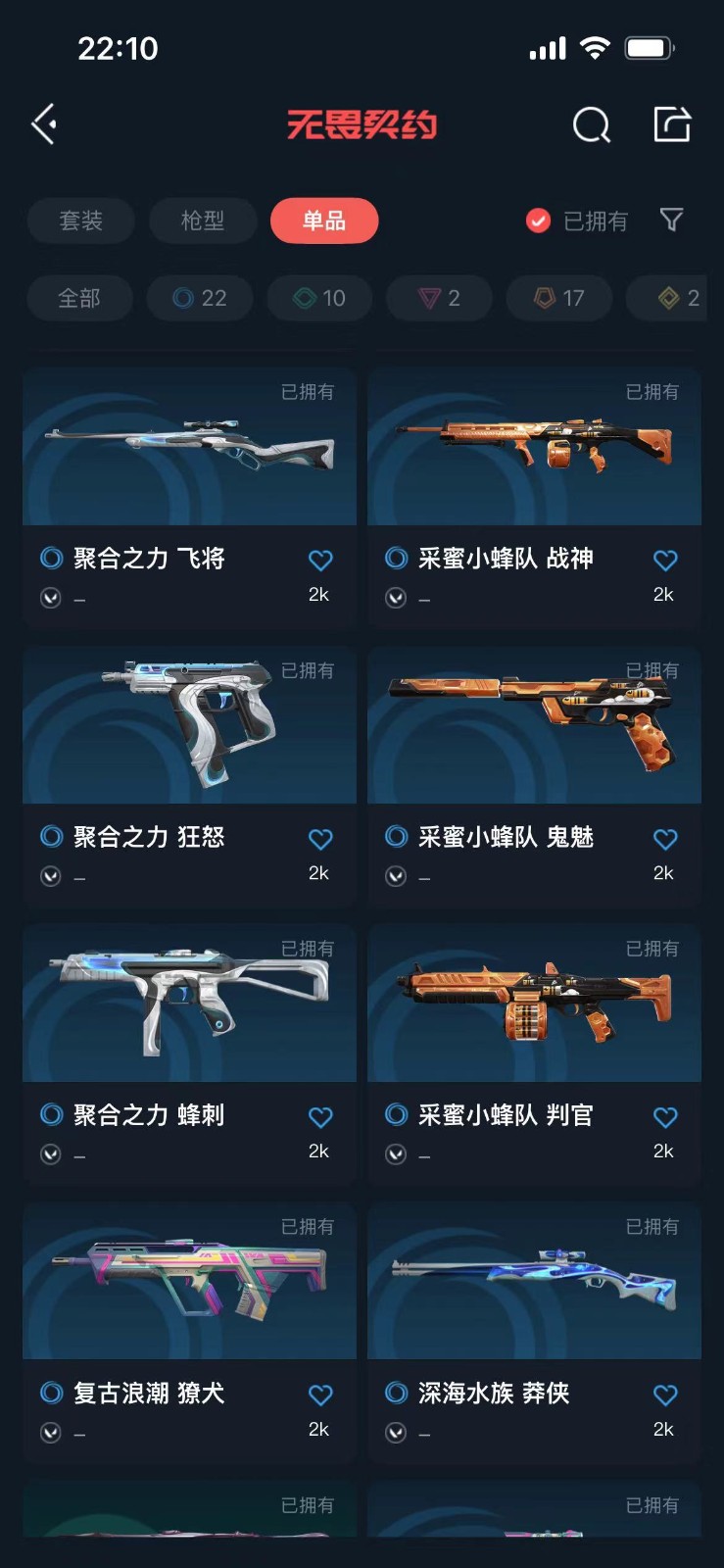Open the search icon in header

591,125
